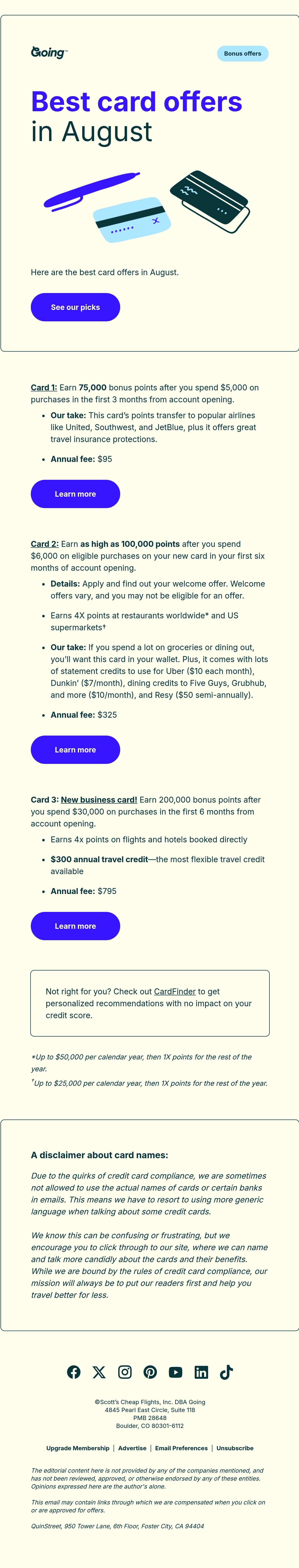Open the Card 2 link
Viewport: 299px width, 1568px height.
click(44, 544)
